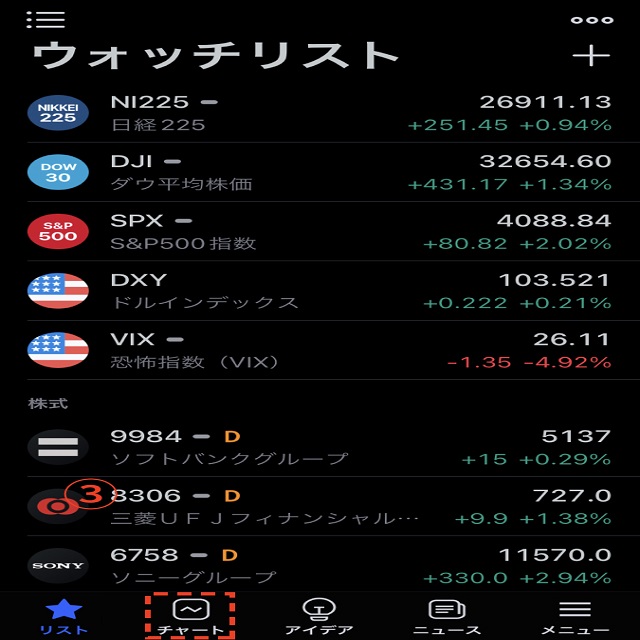The image size is (640, 640).
Task: Open the メニュー tab
Action: pos(574,616)
